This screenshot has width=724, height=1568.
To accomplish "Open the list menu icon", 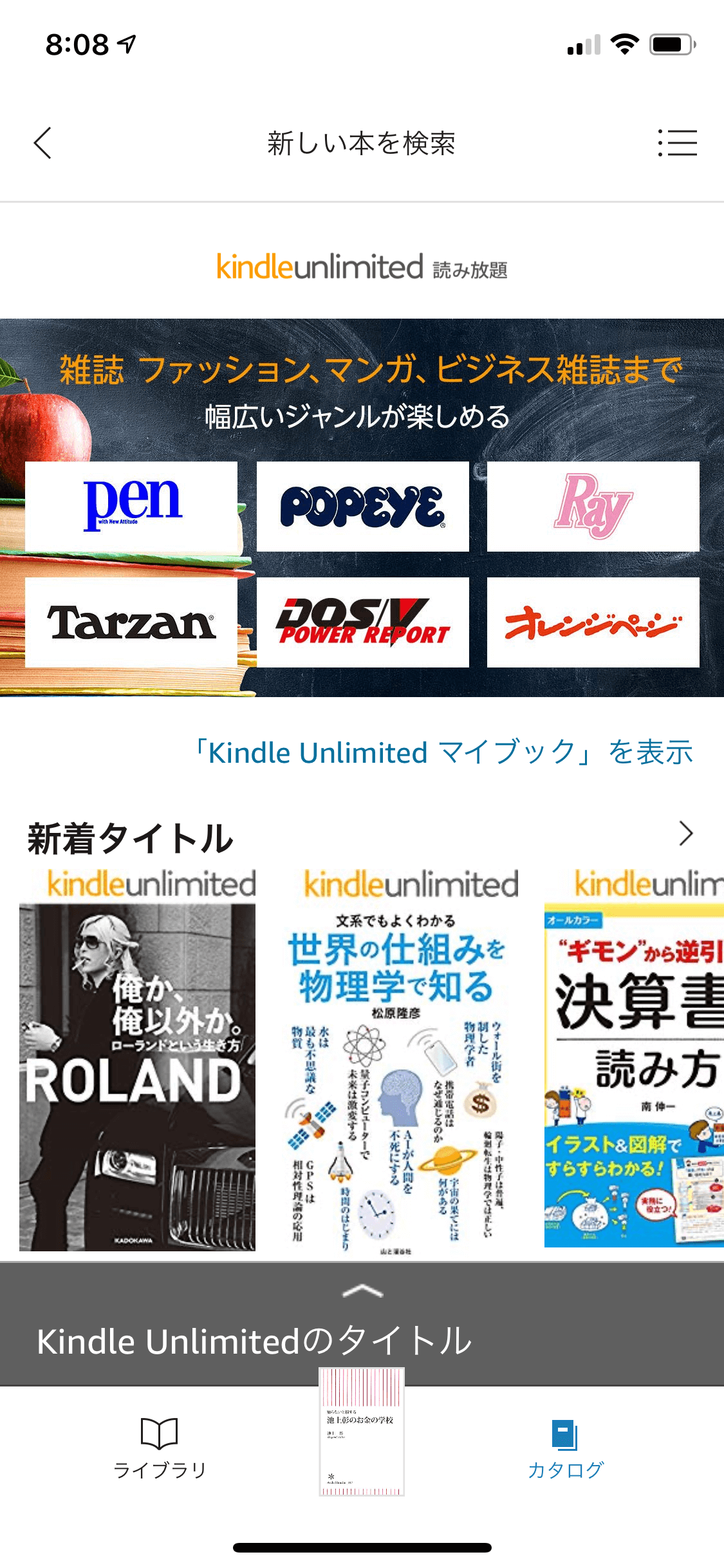I will [x=678, y=143].
